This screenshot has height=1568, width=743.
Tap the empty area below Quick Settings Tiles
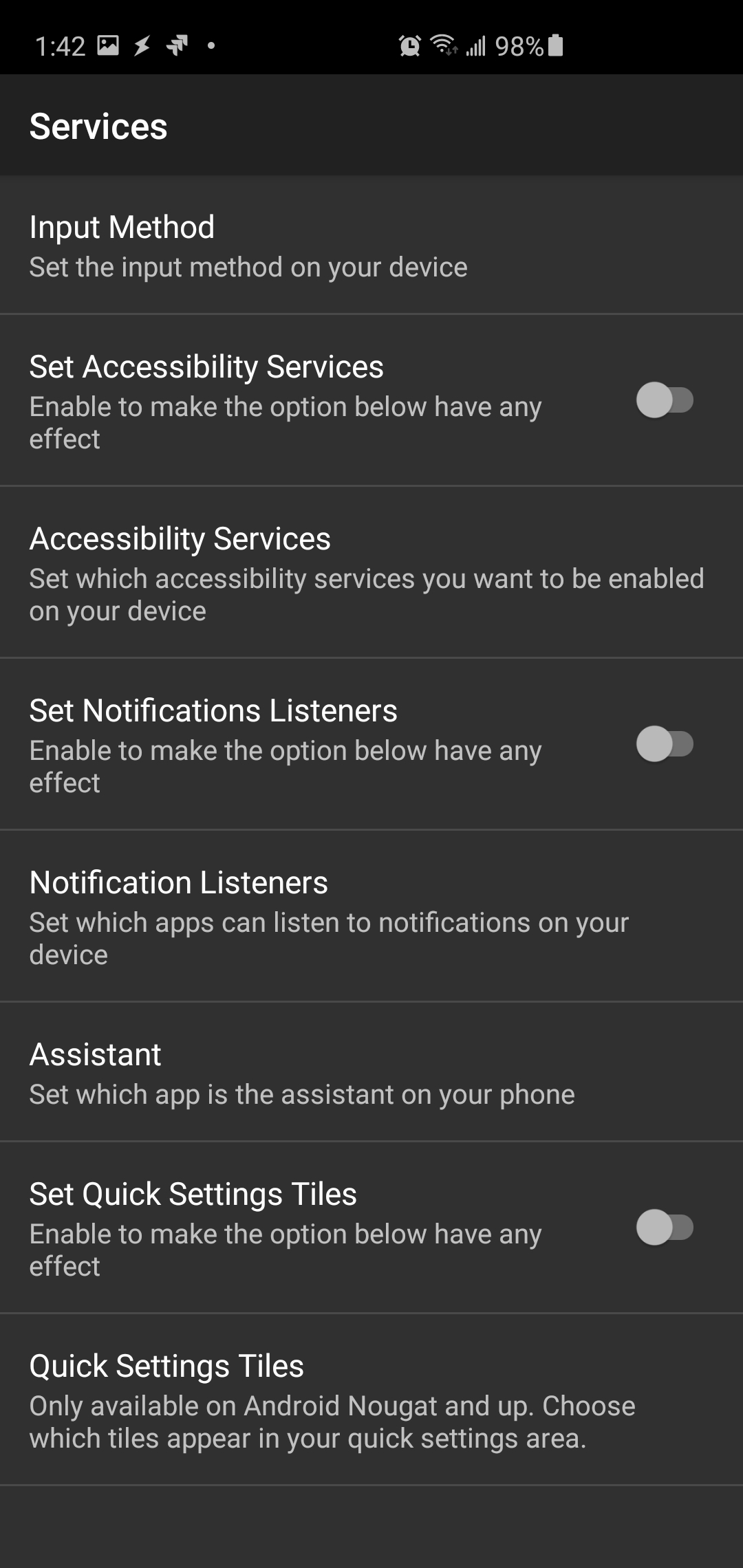[x=371, y=1527]
